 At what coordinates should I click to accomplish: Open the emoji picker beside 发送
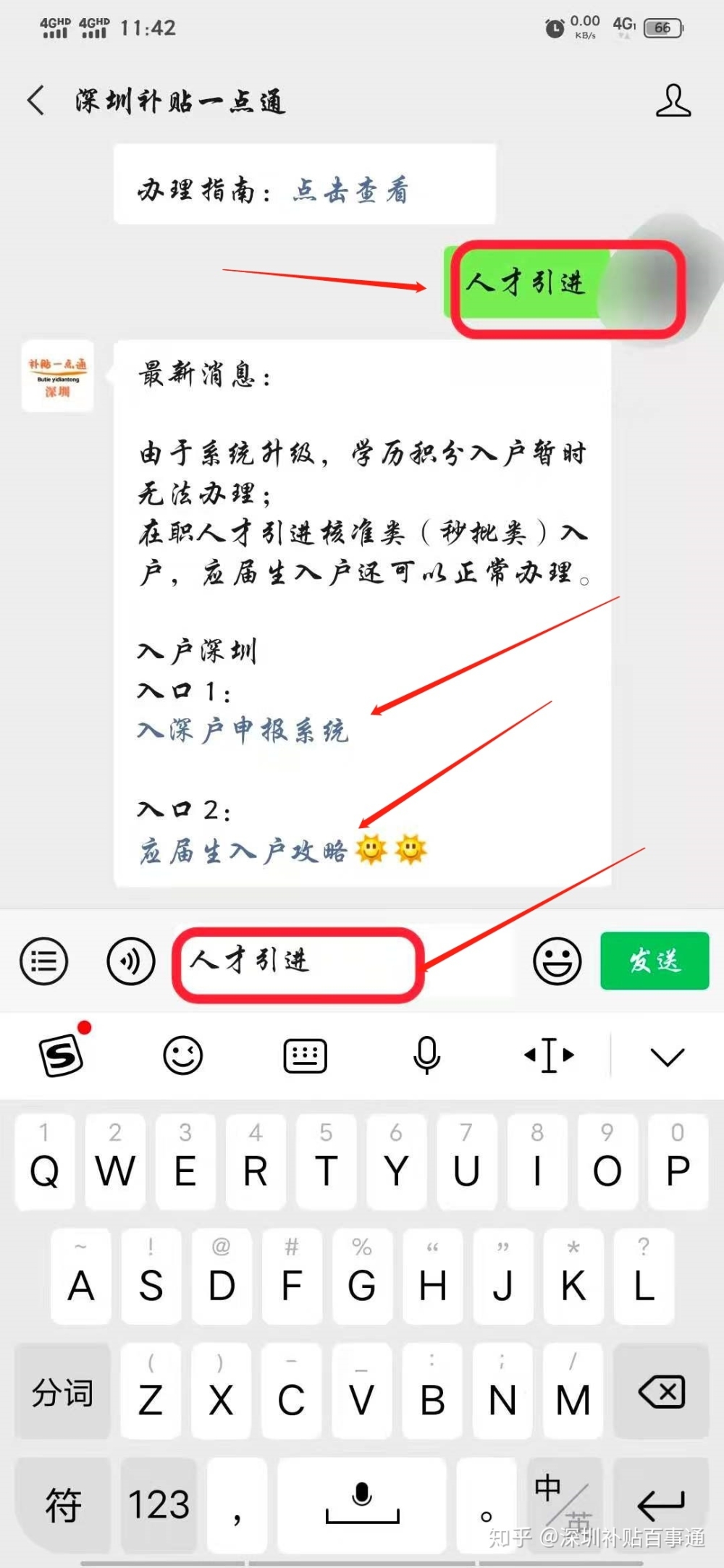click(x=557, y=961)
